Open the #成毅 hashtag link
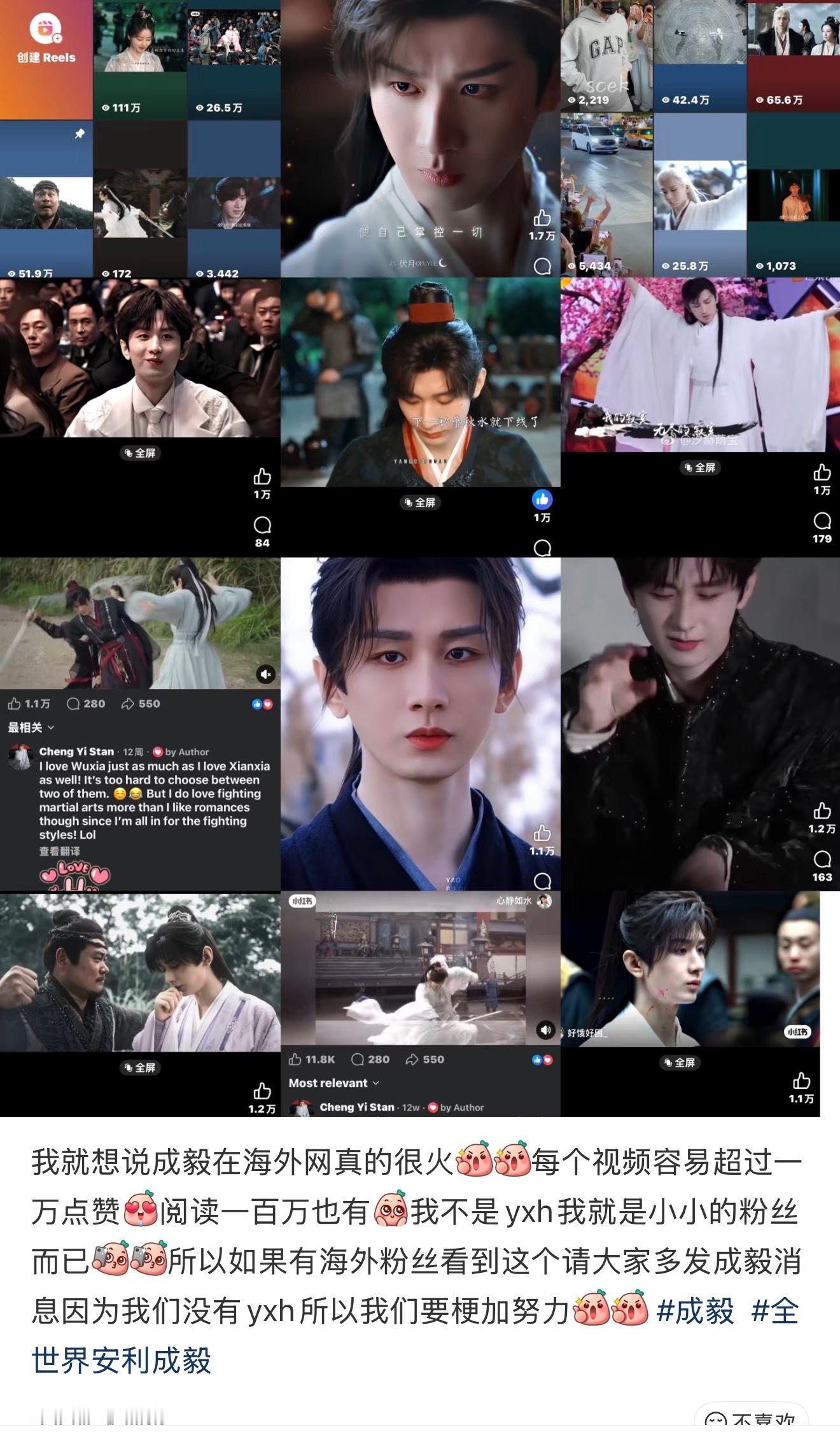Image resolution: width=840 pixels, height=1437 pixels. 695,1312
